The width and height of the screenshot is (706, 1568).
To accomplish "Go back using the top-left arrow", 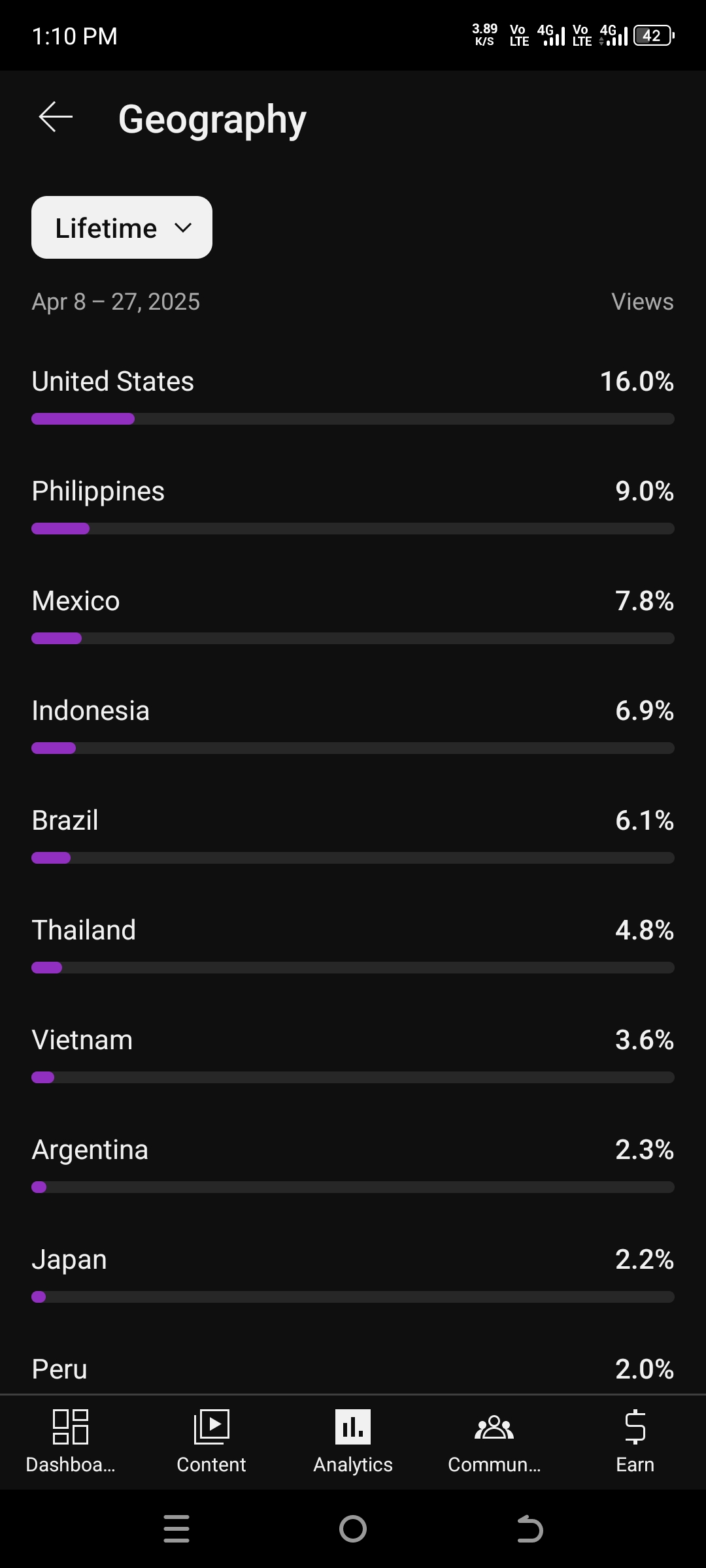I will 56,118.
